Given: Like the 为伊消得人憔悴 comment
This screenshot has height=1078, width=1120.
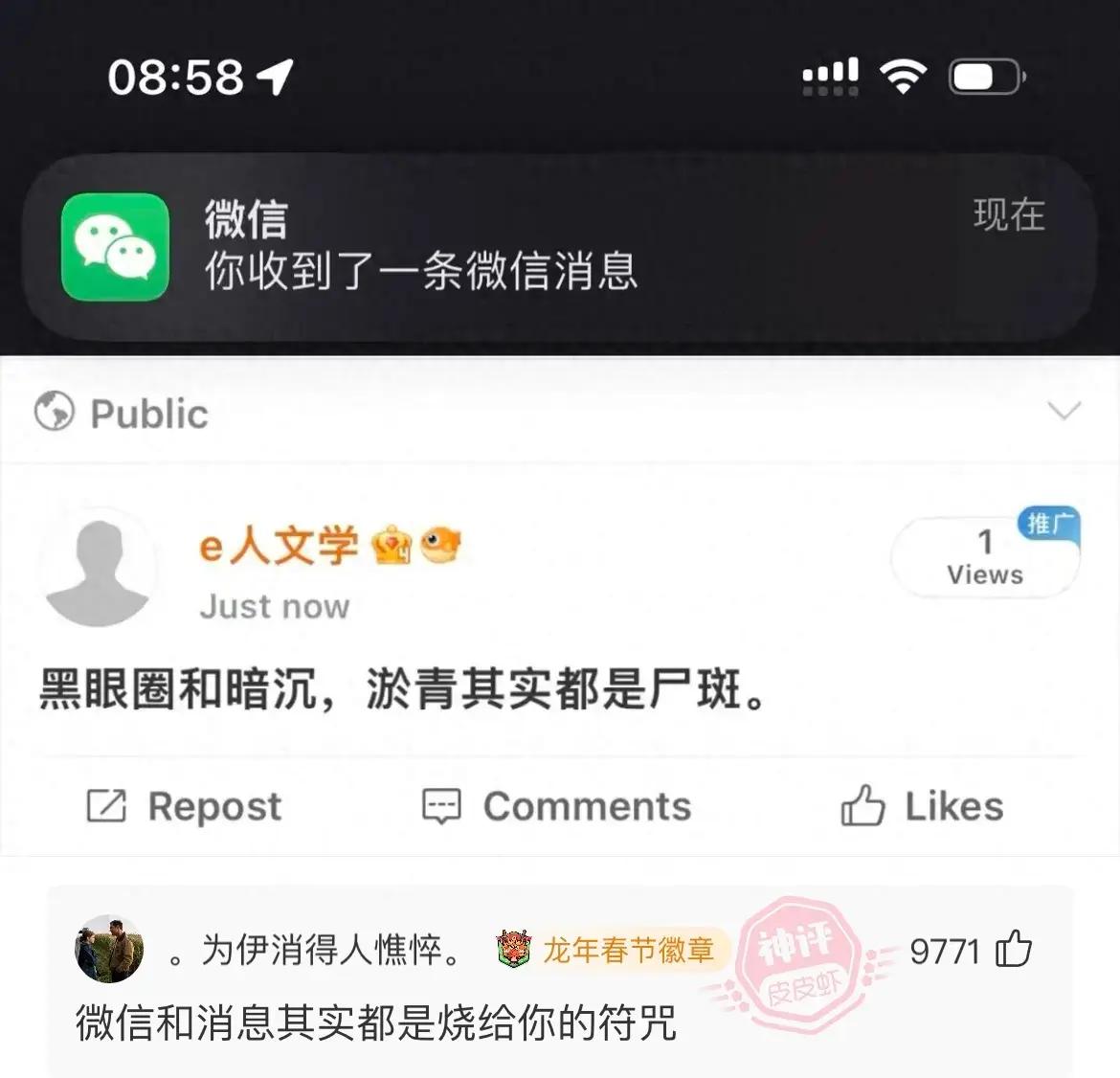Looking at the screenshot, I should click(1014, 950).
